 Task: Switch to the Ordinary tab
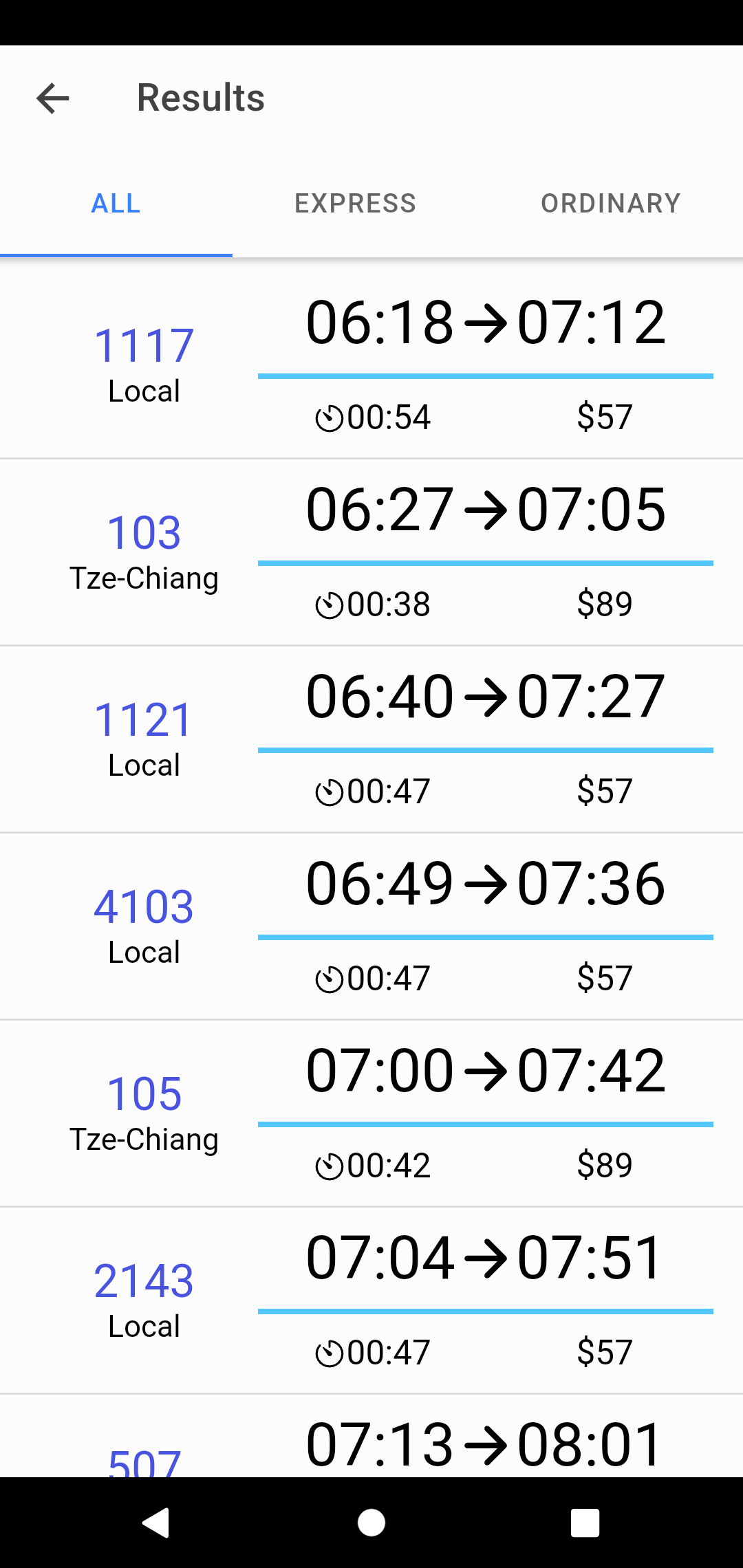coord(611,204)
